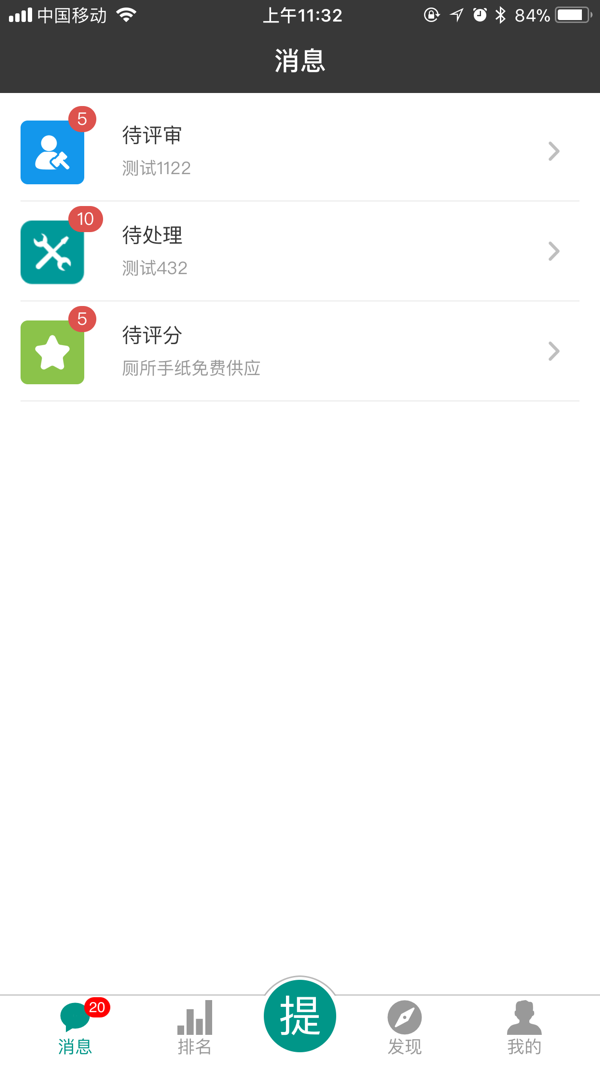Select the 消息 tab

click(x=76, y=1029)
